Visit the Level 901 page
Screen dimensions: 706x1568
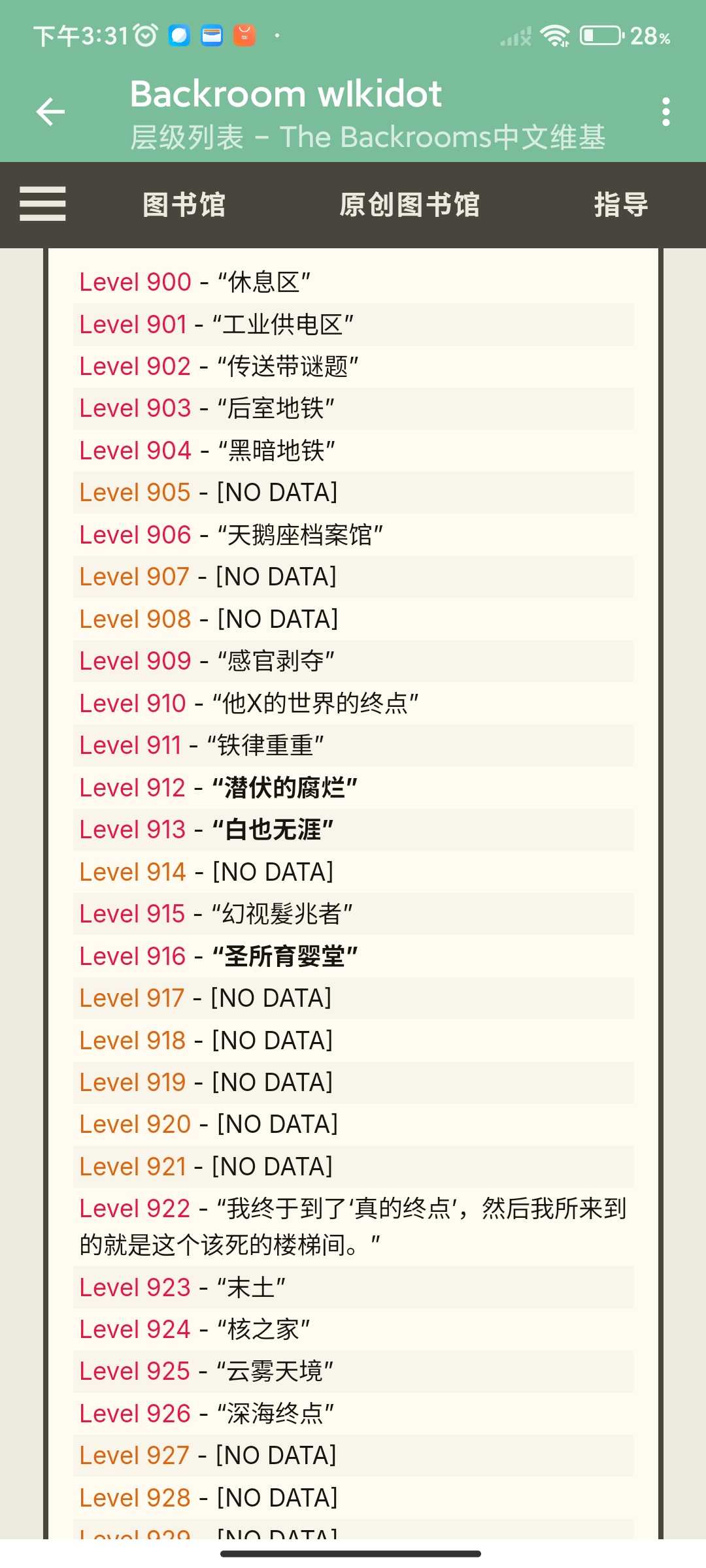pyautogui.click(x=133, y=325)
